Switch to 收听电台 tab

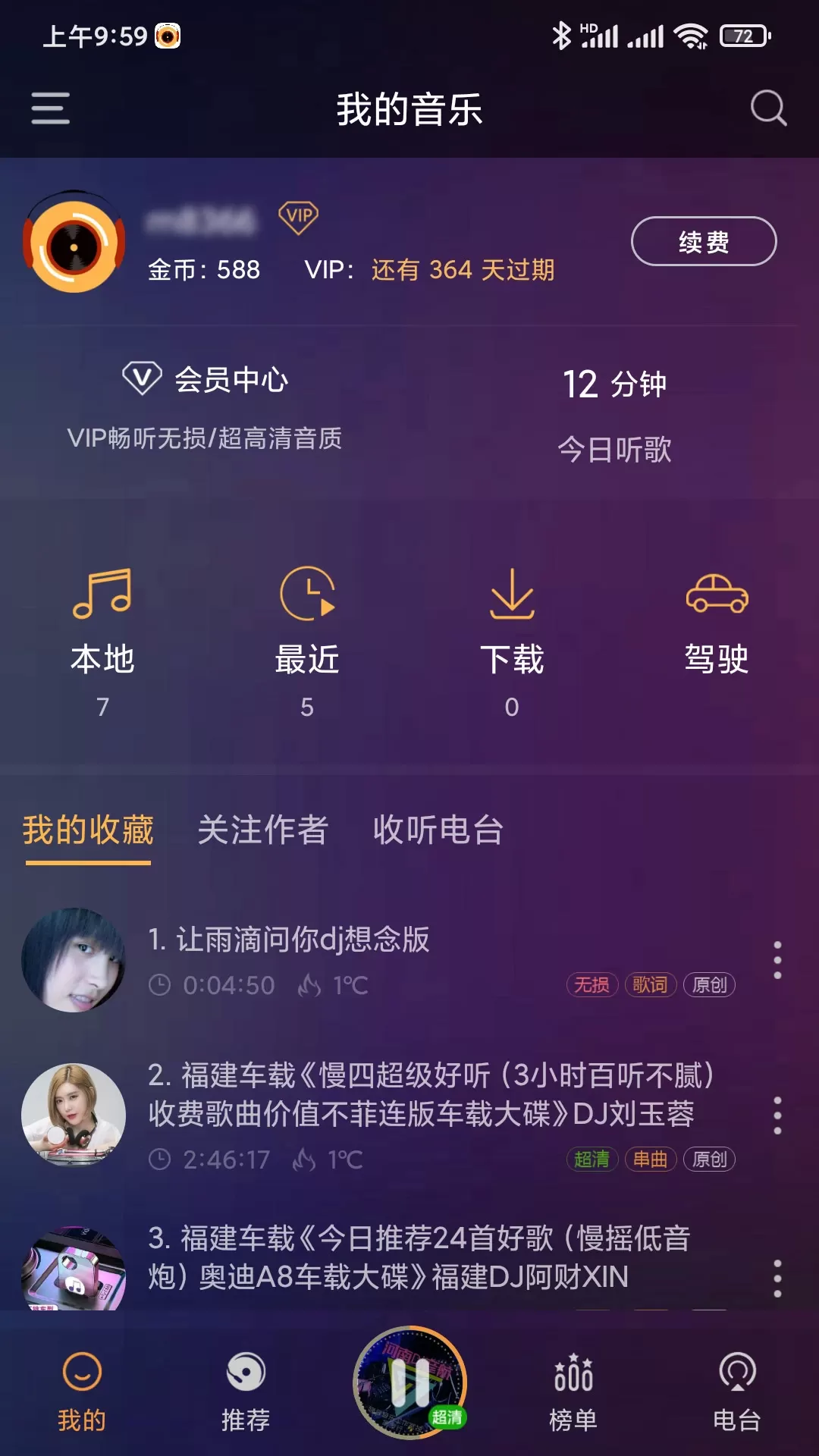point(438,830)
